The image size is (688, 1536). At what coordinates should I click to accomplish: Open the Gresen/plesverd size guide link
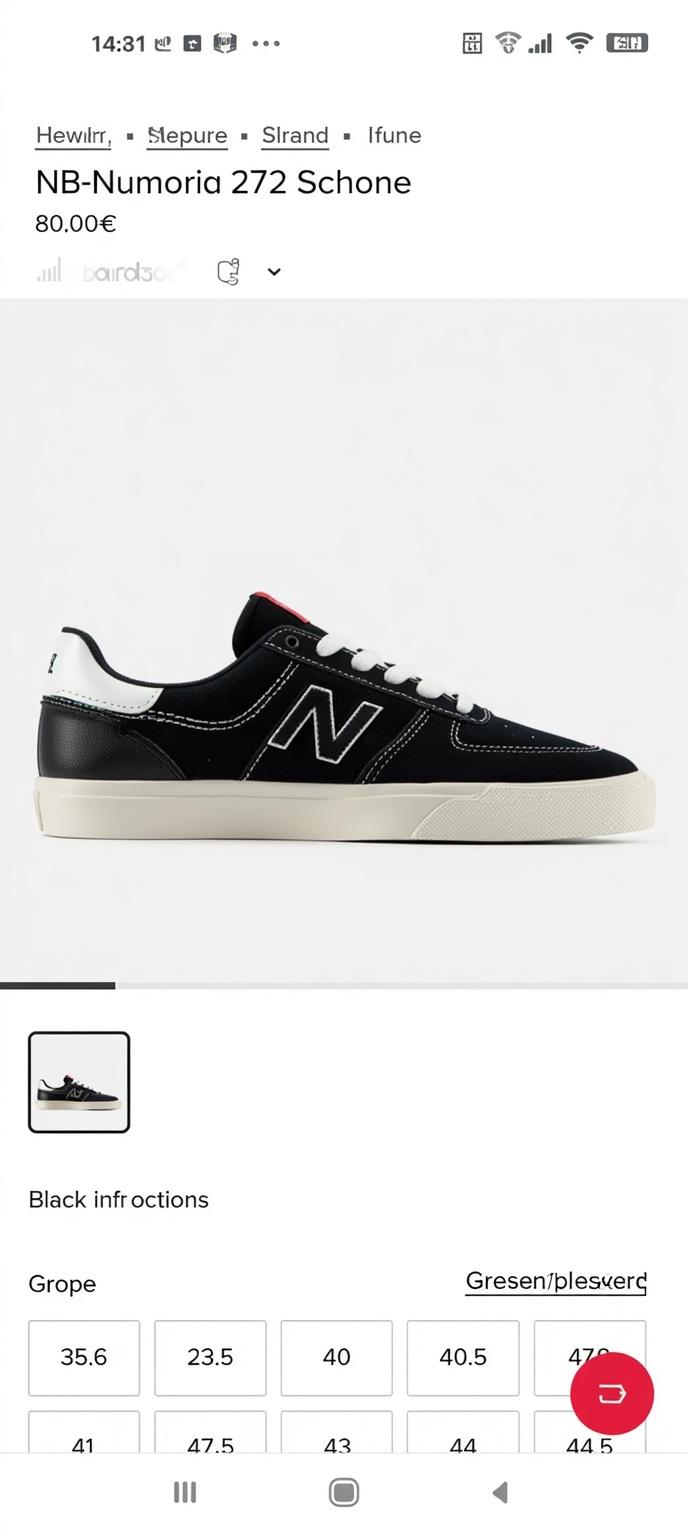click(555, 1282)
